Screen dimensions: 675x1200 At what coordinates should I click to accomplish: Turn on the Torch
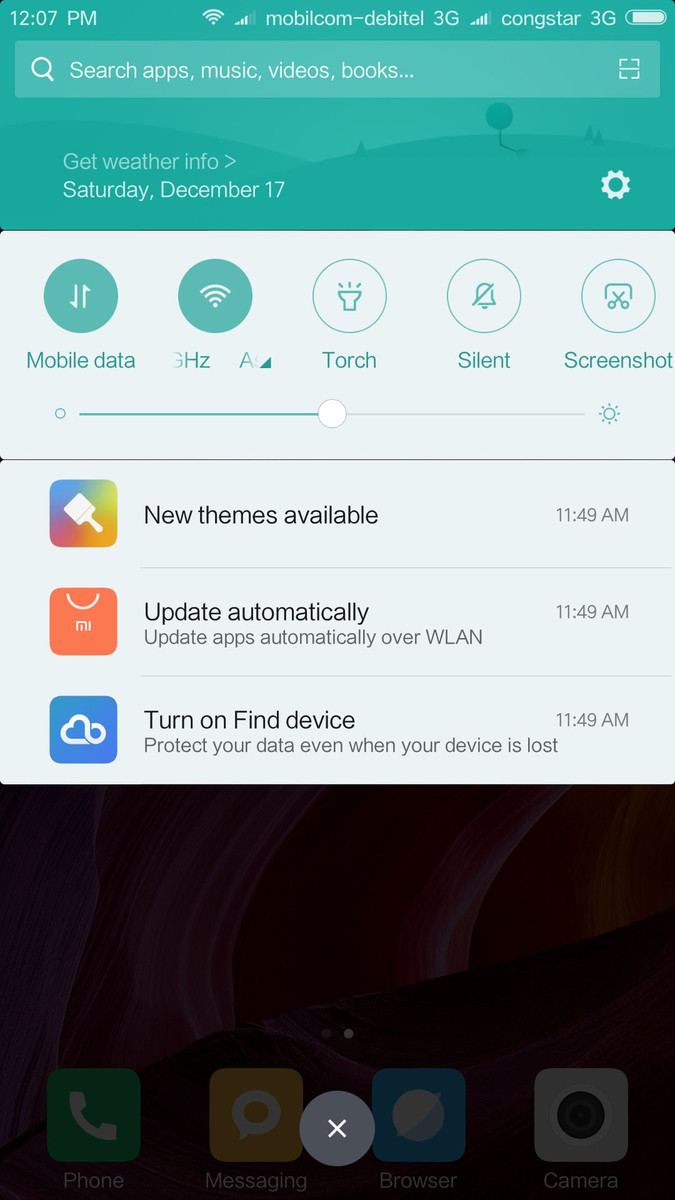(x=349, y=296)
